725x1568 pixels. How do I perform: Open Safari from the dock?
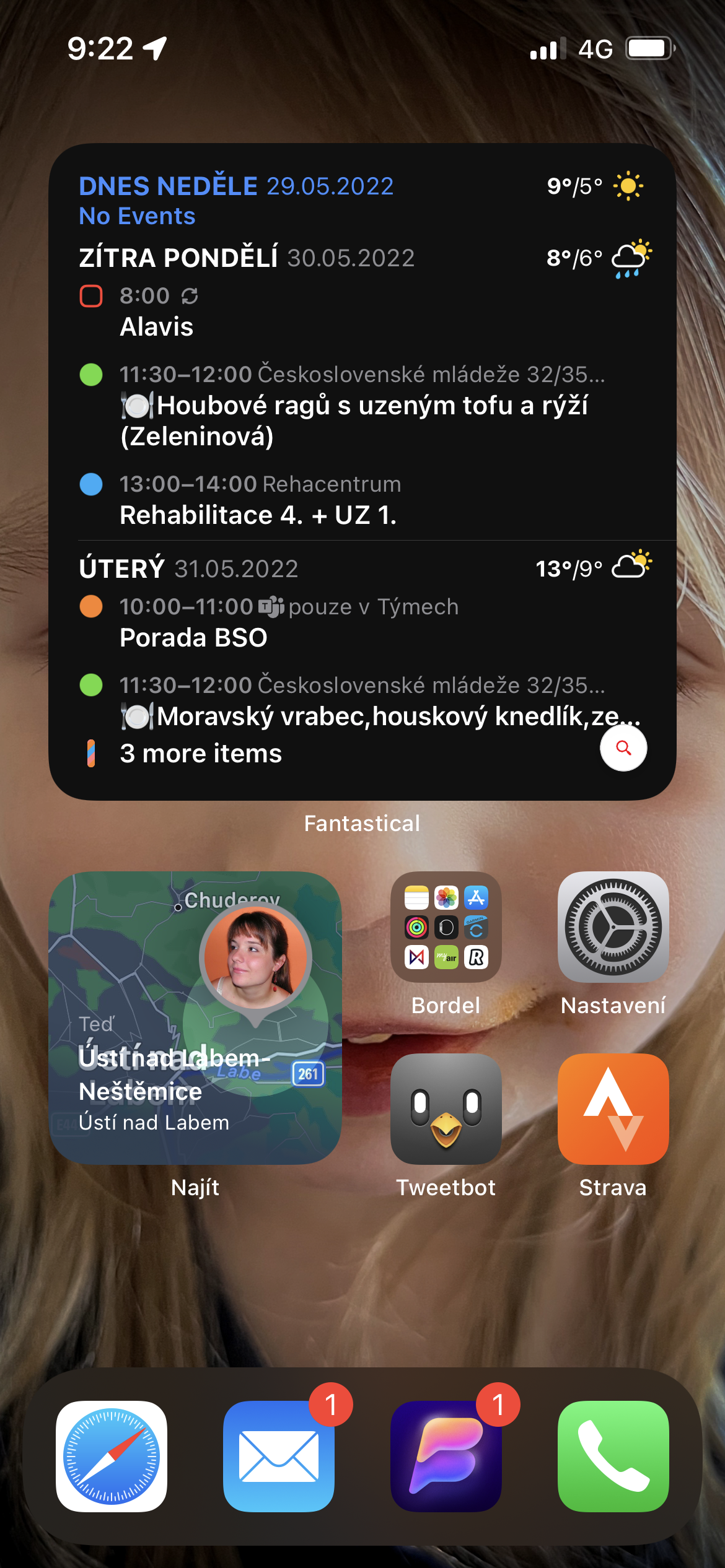pos(112,1456)
